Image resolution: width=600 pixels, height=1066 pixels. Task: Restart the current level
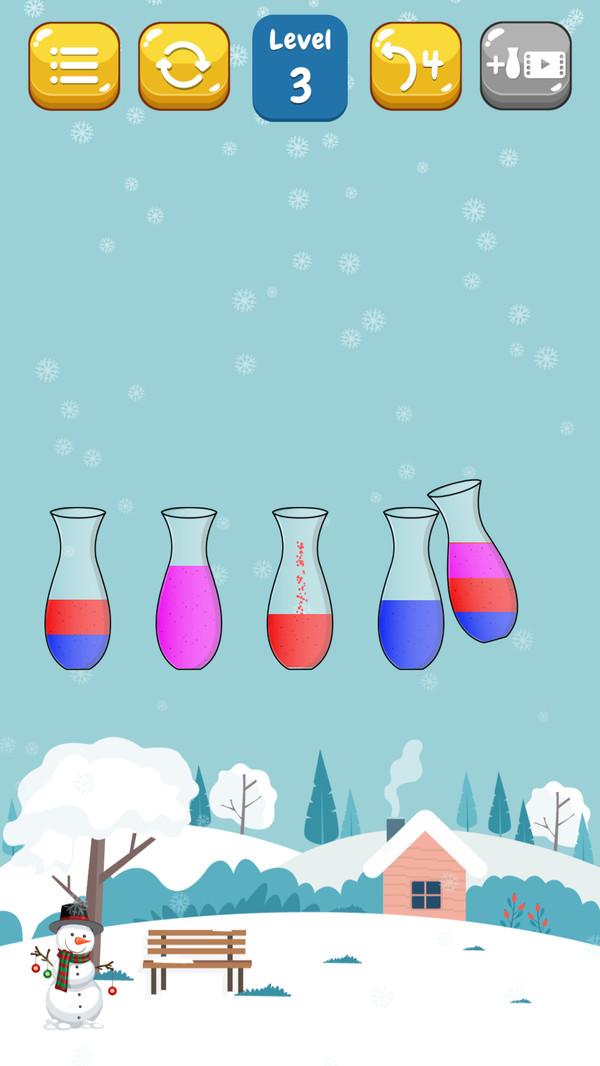(184, 66)
